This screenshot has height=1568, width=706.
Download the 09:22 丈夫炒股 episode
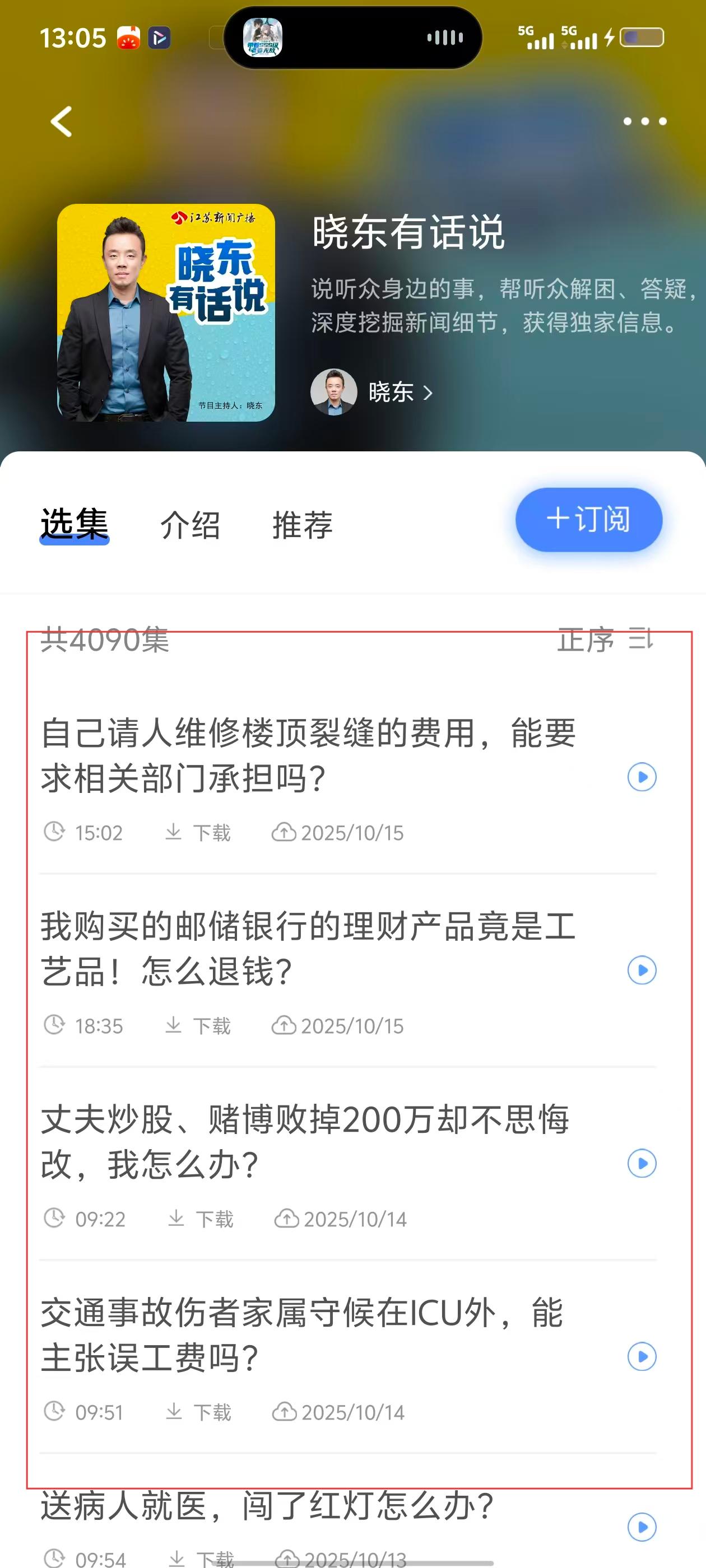201,1219
